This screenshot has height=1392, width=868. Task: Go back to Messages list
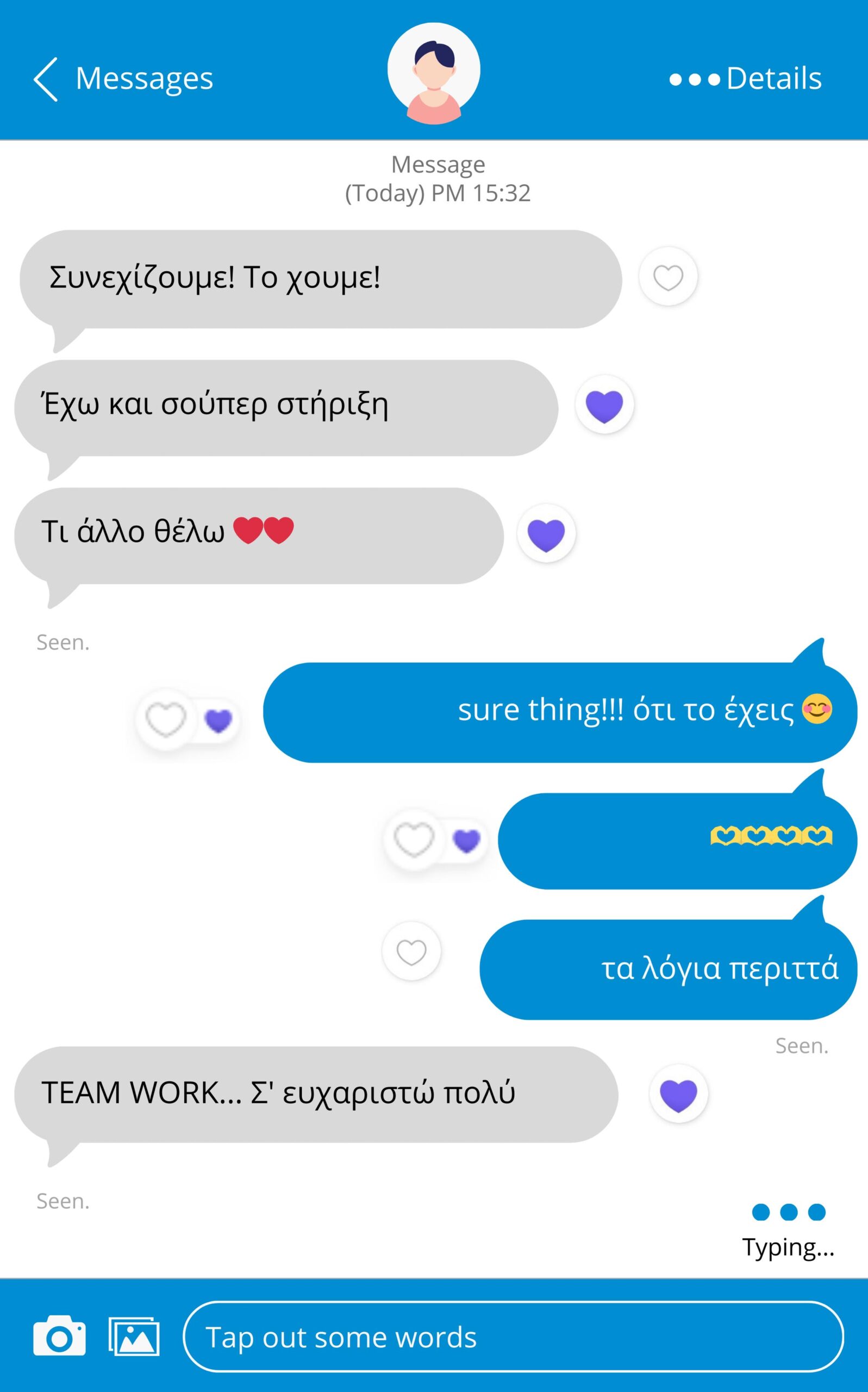pyautogui.click(x=123, y=79)
